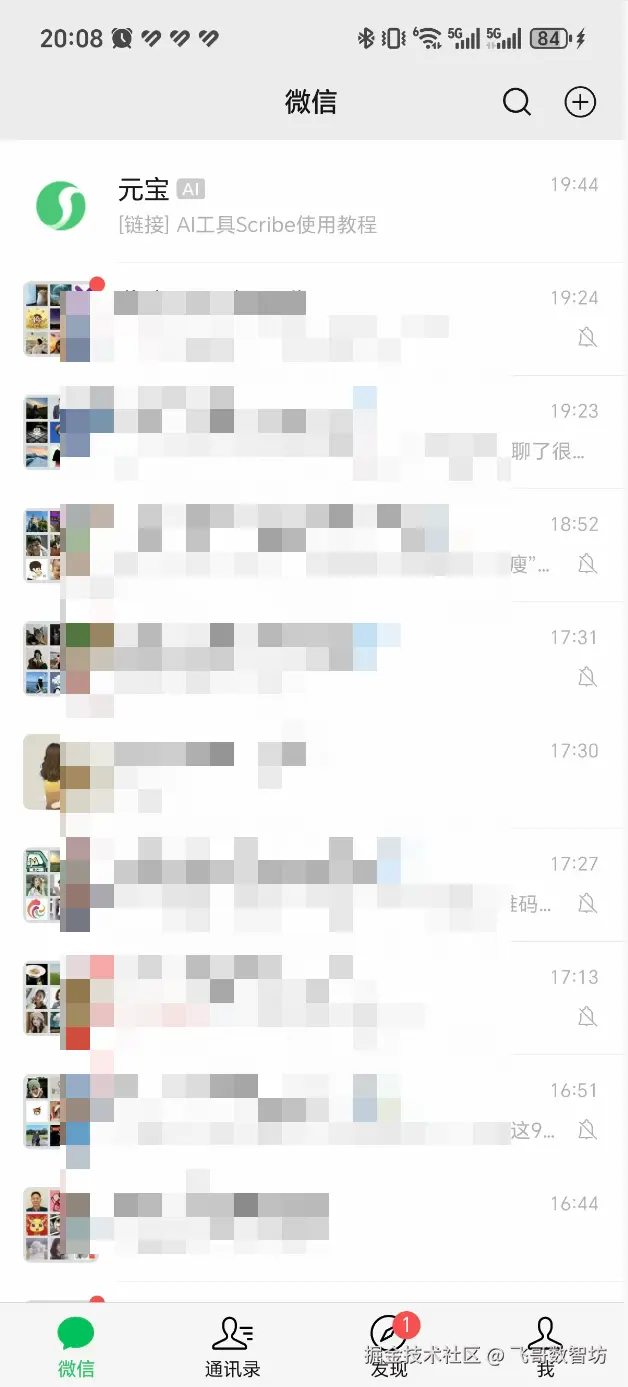Open the chat received at 17:31
Screen dimensions: 628x1387
[314, 658]
